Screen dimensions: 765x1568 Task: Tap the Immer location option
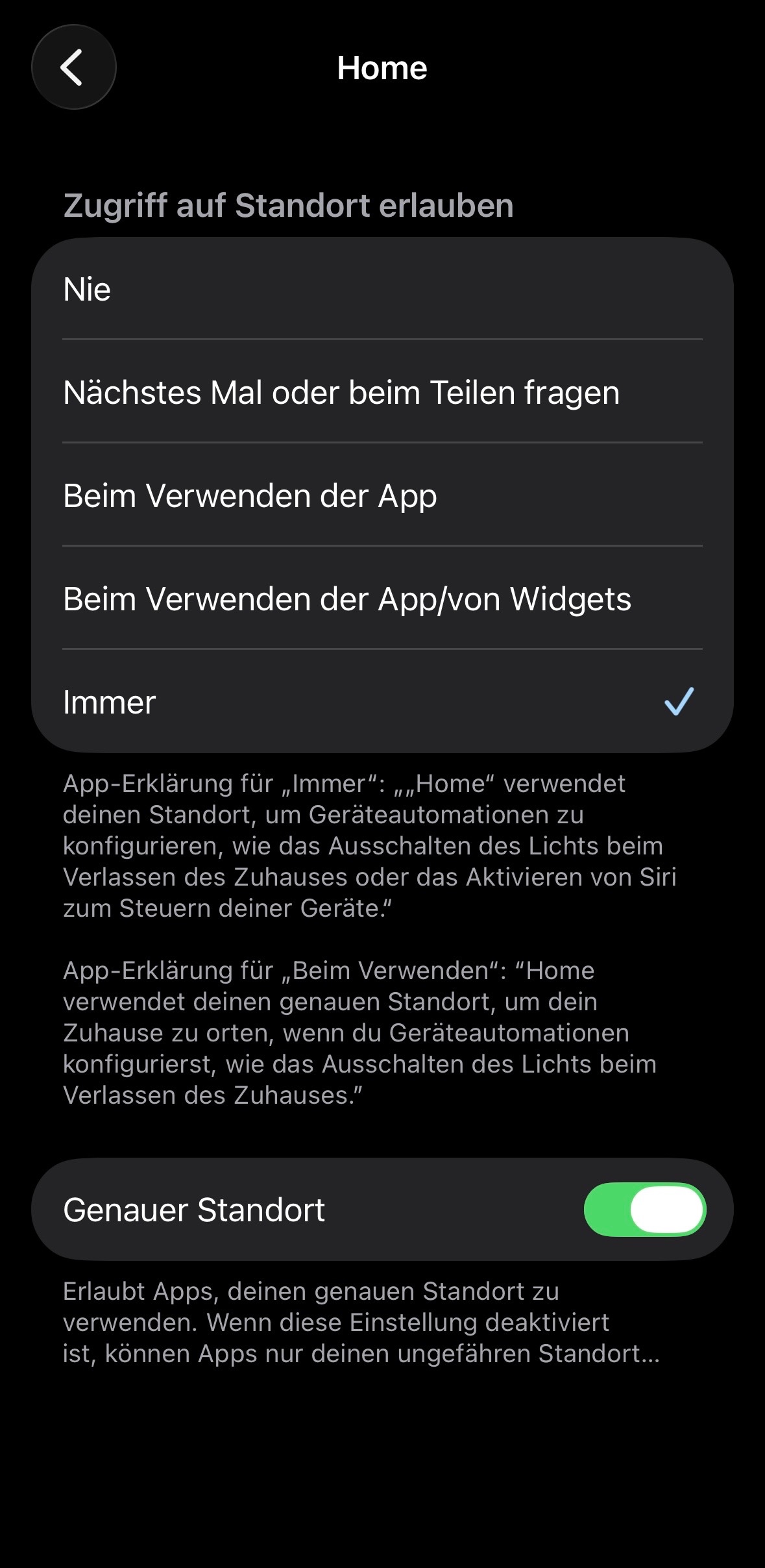[x=382, y=702]
